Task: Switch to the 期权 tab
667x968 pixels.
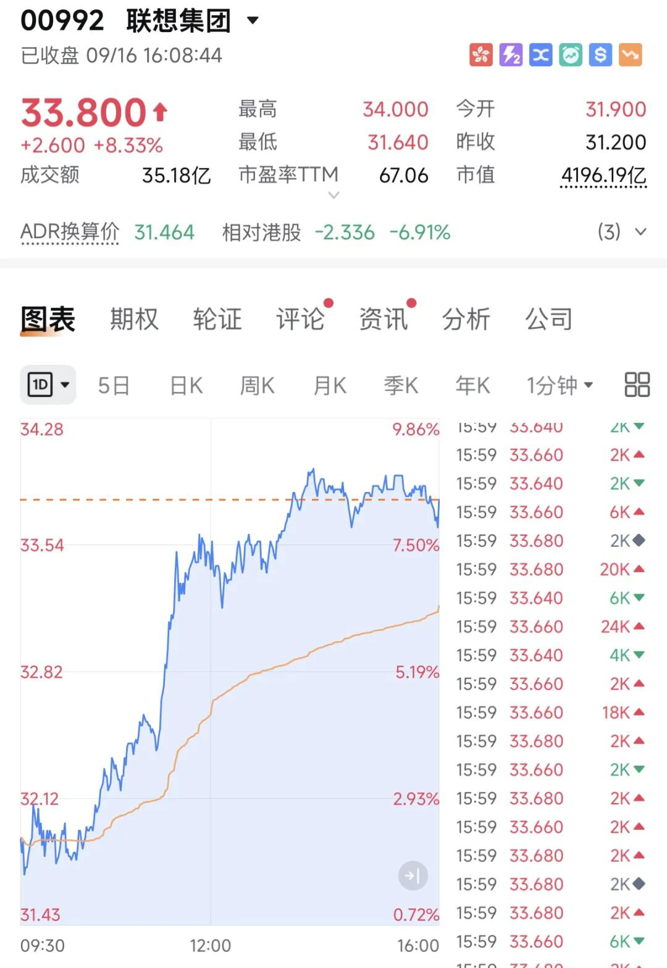Action: [x=134, y=319]
